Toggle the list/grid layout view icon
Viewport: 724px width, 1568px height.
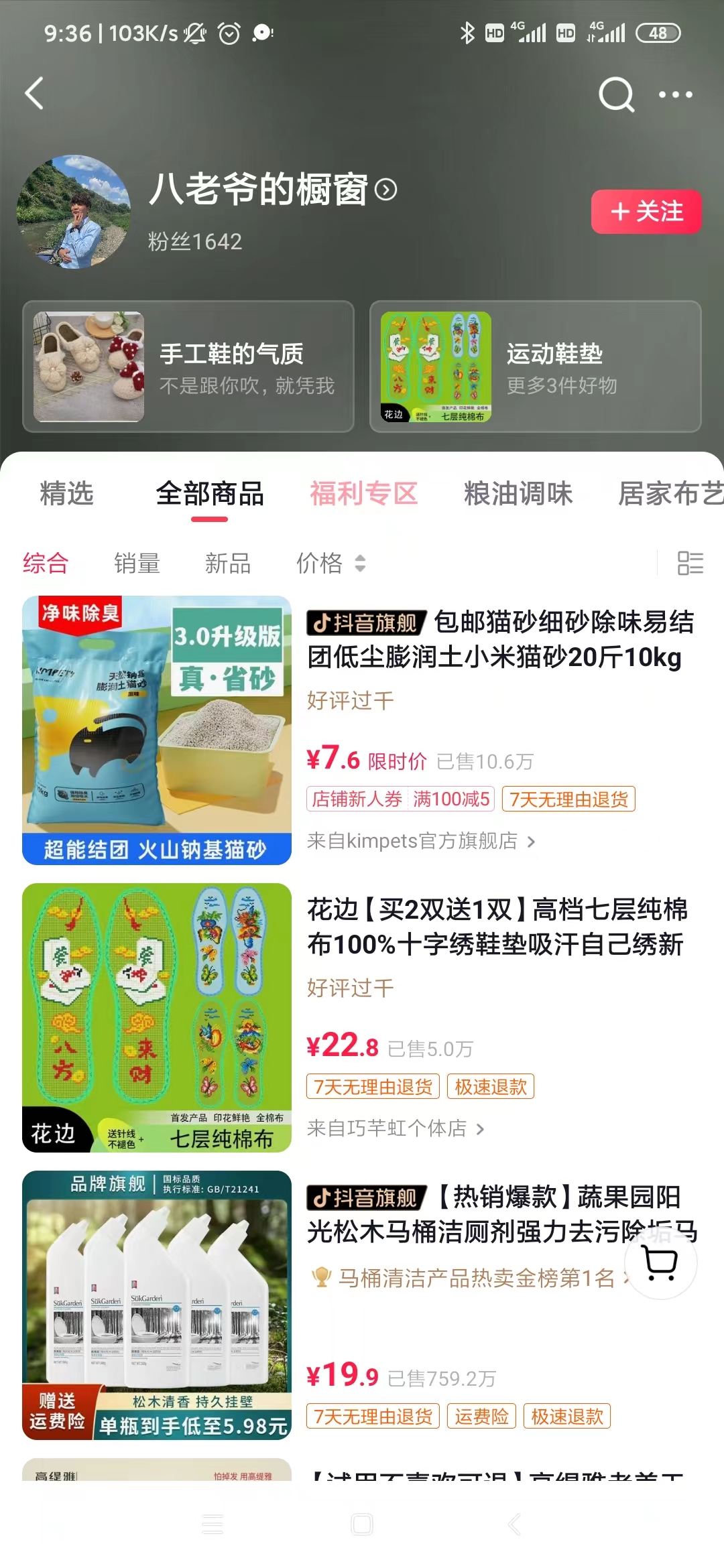click(690, 564)
